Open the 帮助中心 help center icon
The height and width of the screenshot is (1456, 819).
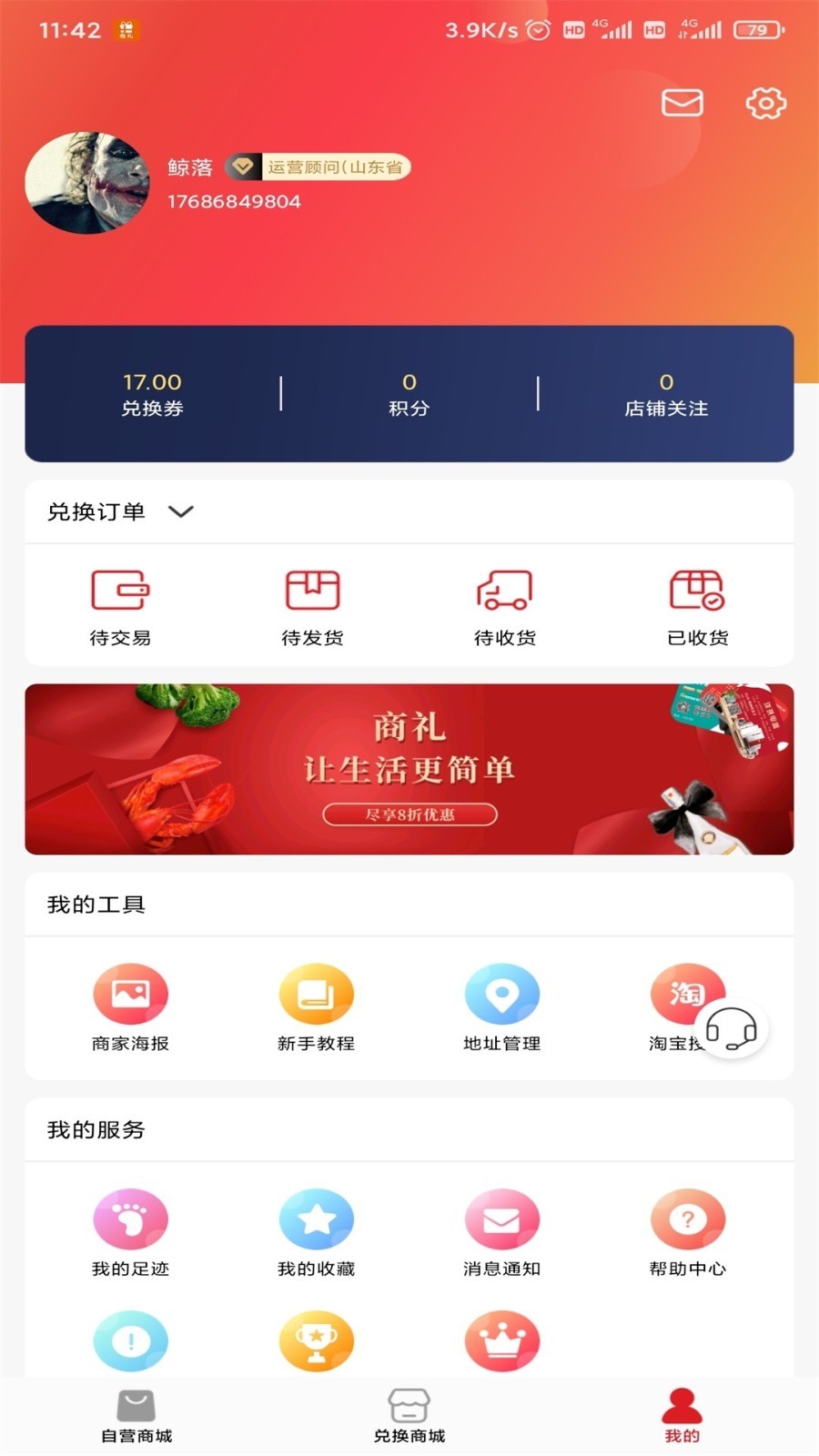[x=687, y=1218]
